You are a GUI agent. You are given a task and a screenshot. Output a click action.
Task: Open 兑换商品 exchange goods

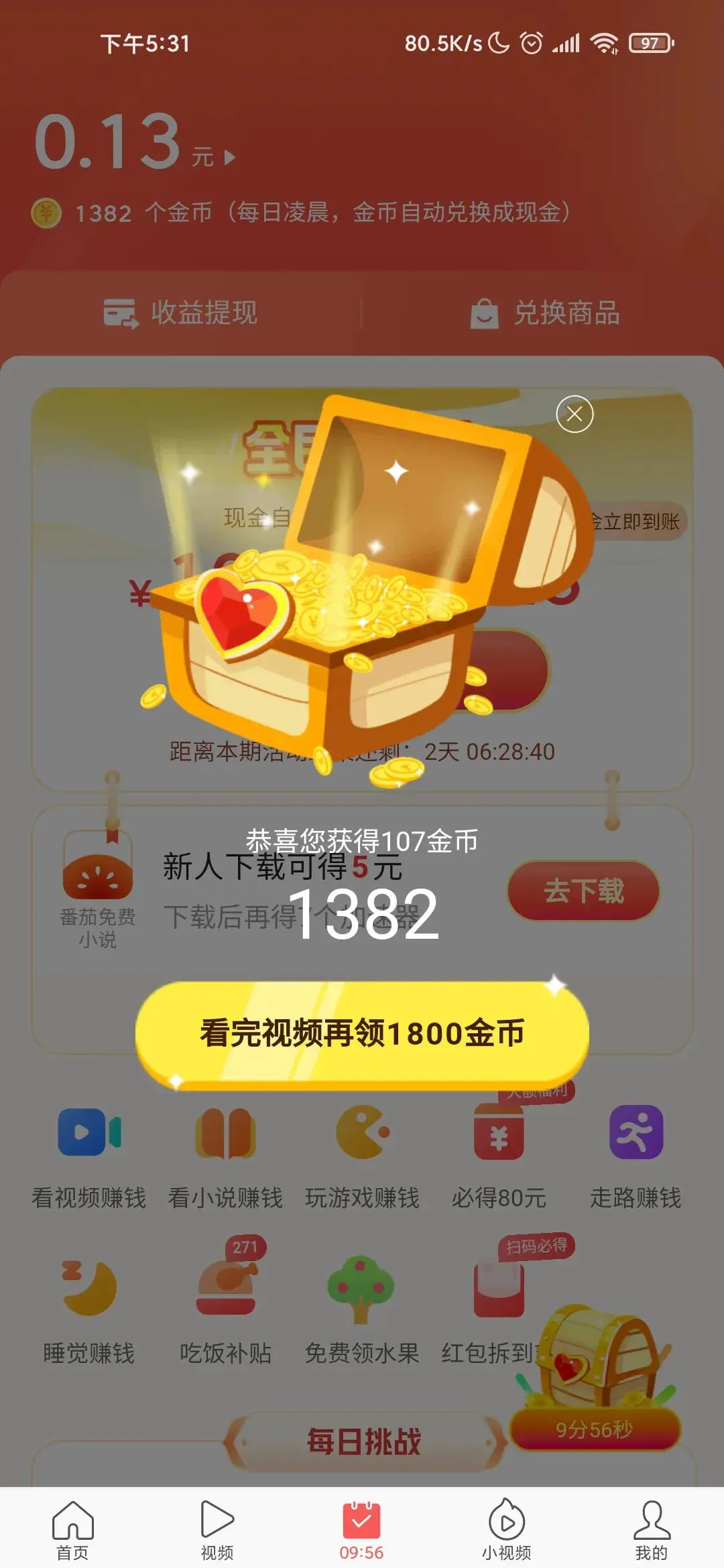point(544,313)
